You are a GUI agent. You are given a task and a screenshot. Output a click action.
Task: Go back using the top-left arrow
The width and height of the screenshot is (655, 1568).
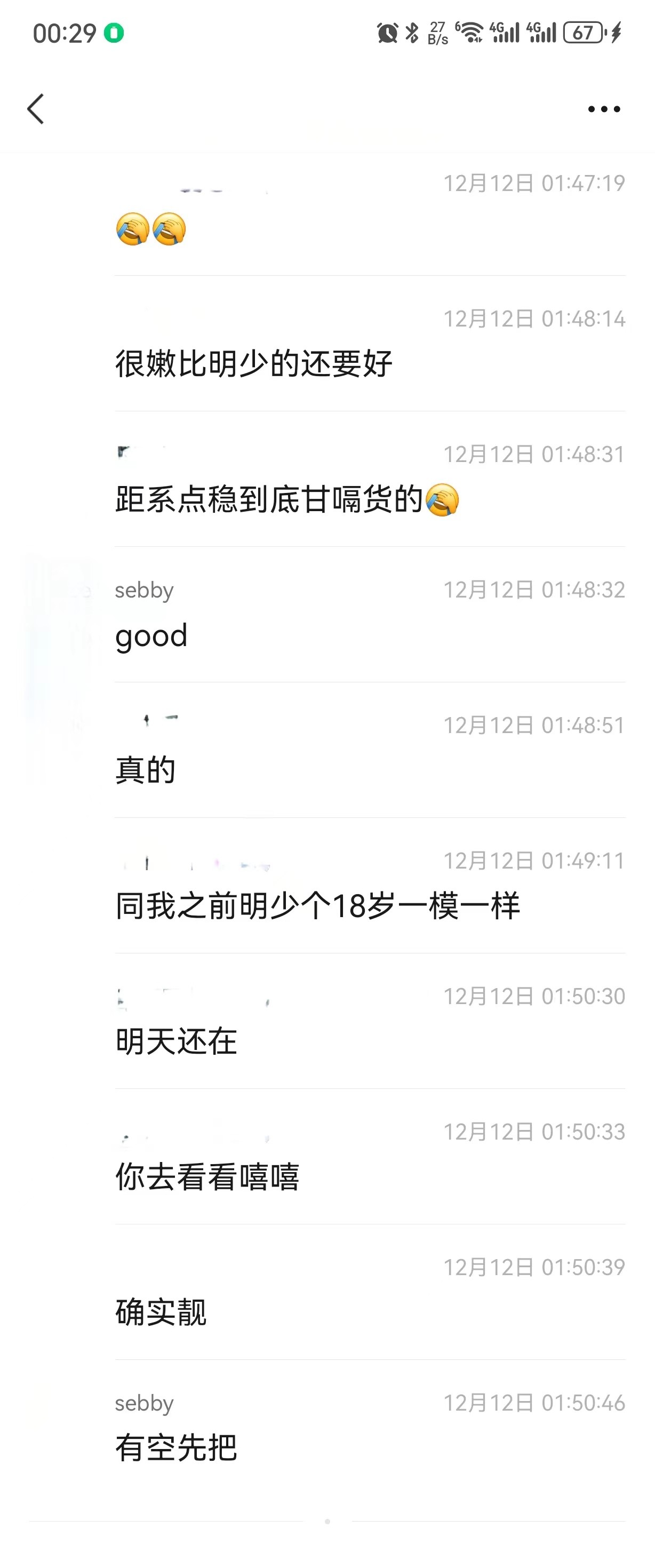(x=36, y=109)
